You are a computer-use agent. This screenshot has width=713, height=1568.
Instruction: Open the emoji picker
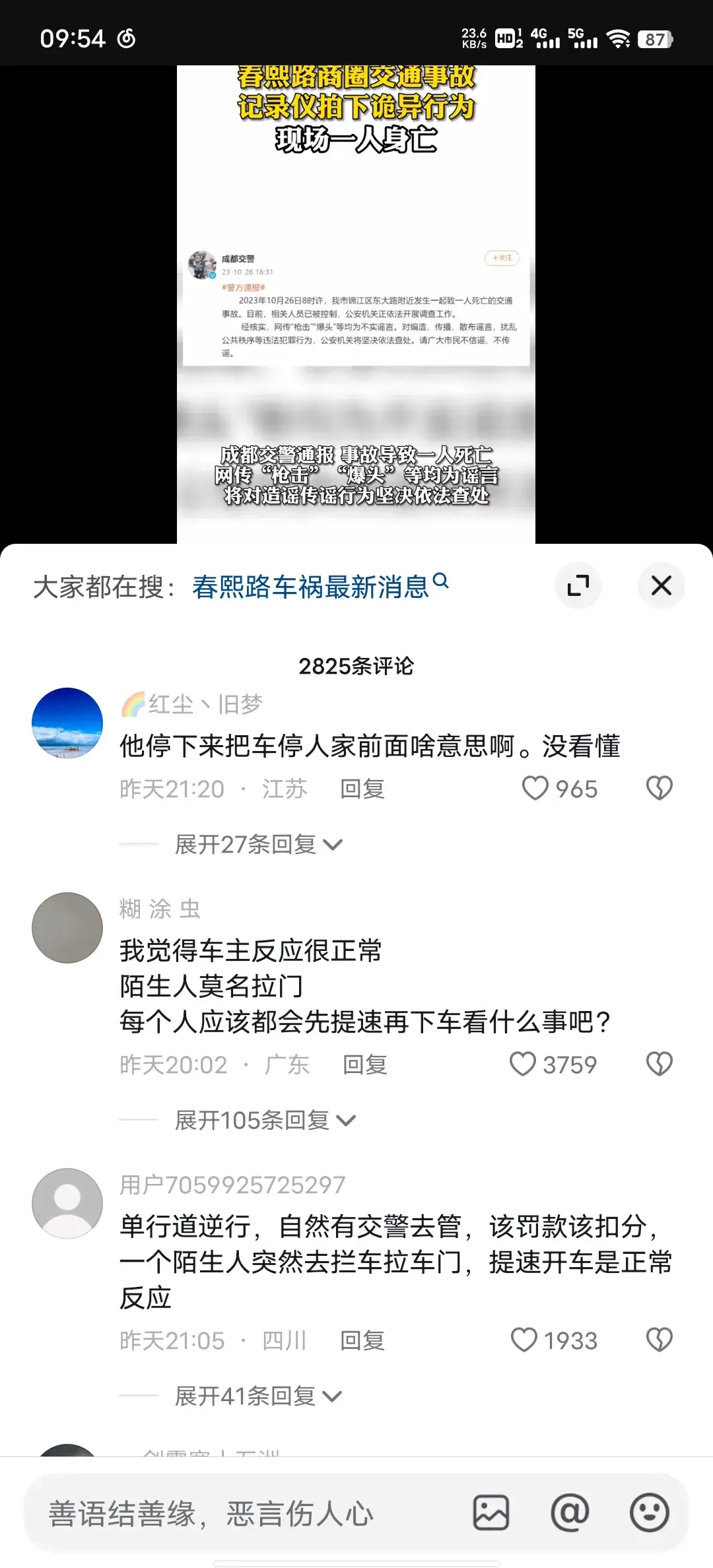click(649, 1513)
